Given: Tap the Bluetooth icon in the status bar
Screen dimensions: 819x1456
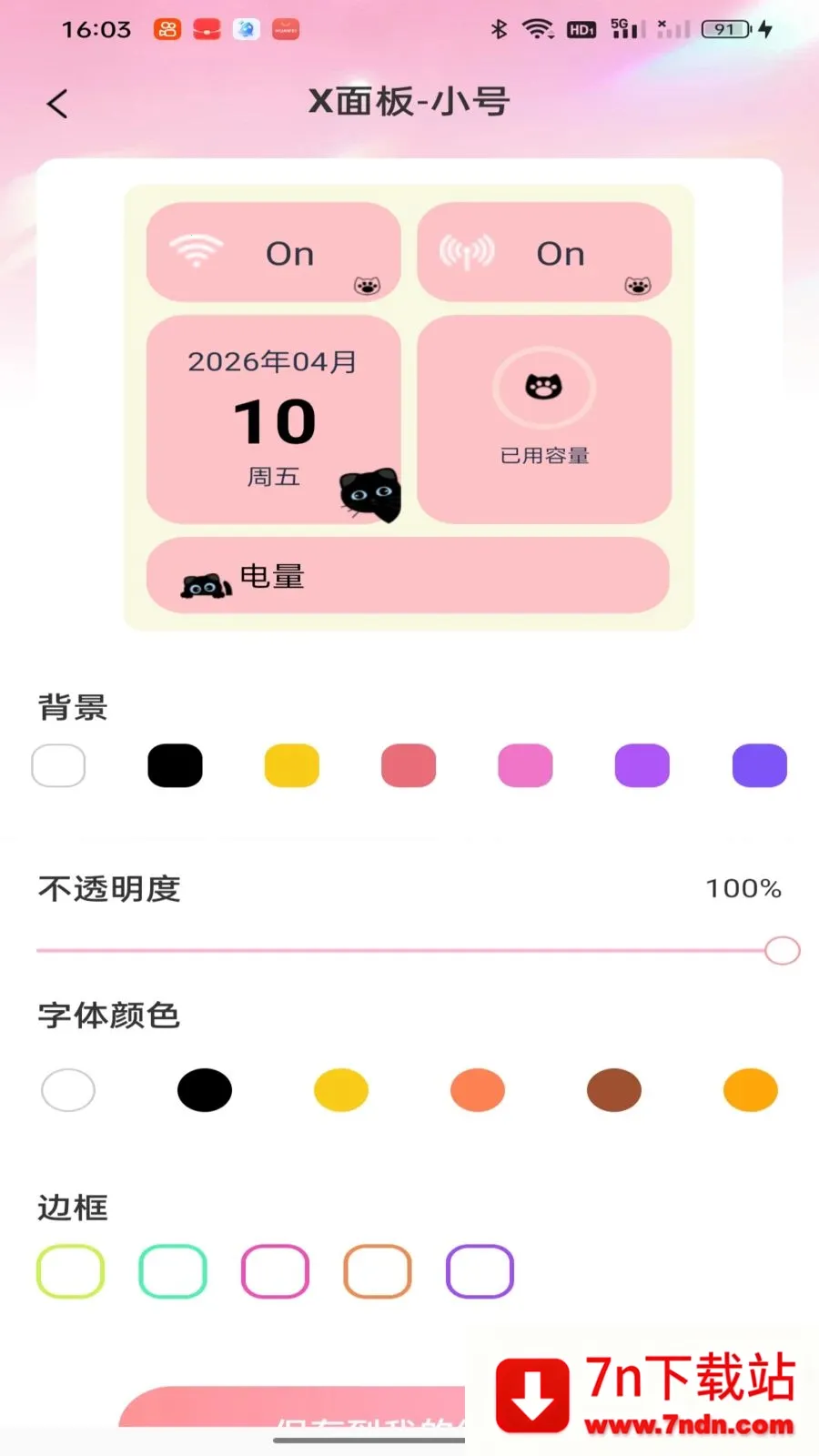Looking at the screenshot, I should tap(499, 28).
